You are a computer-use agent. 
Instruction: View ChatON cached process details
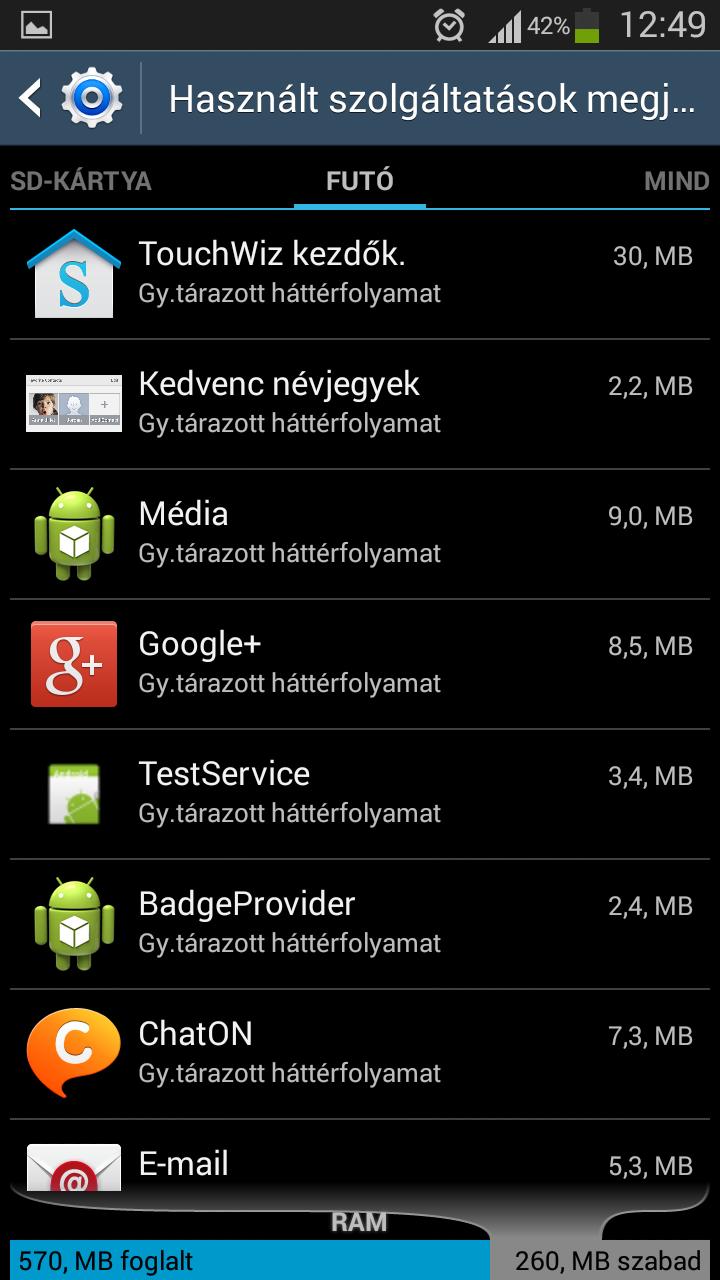(x=360, y=1054)
